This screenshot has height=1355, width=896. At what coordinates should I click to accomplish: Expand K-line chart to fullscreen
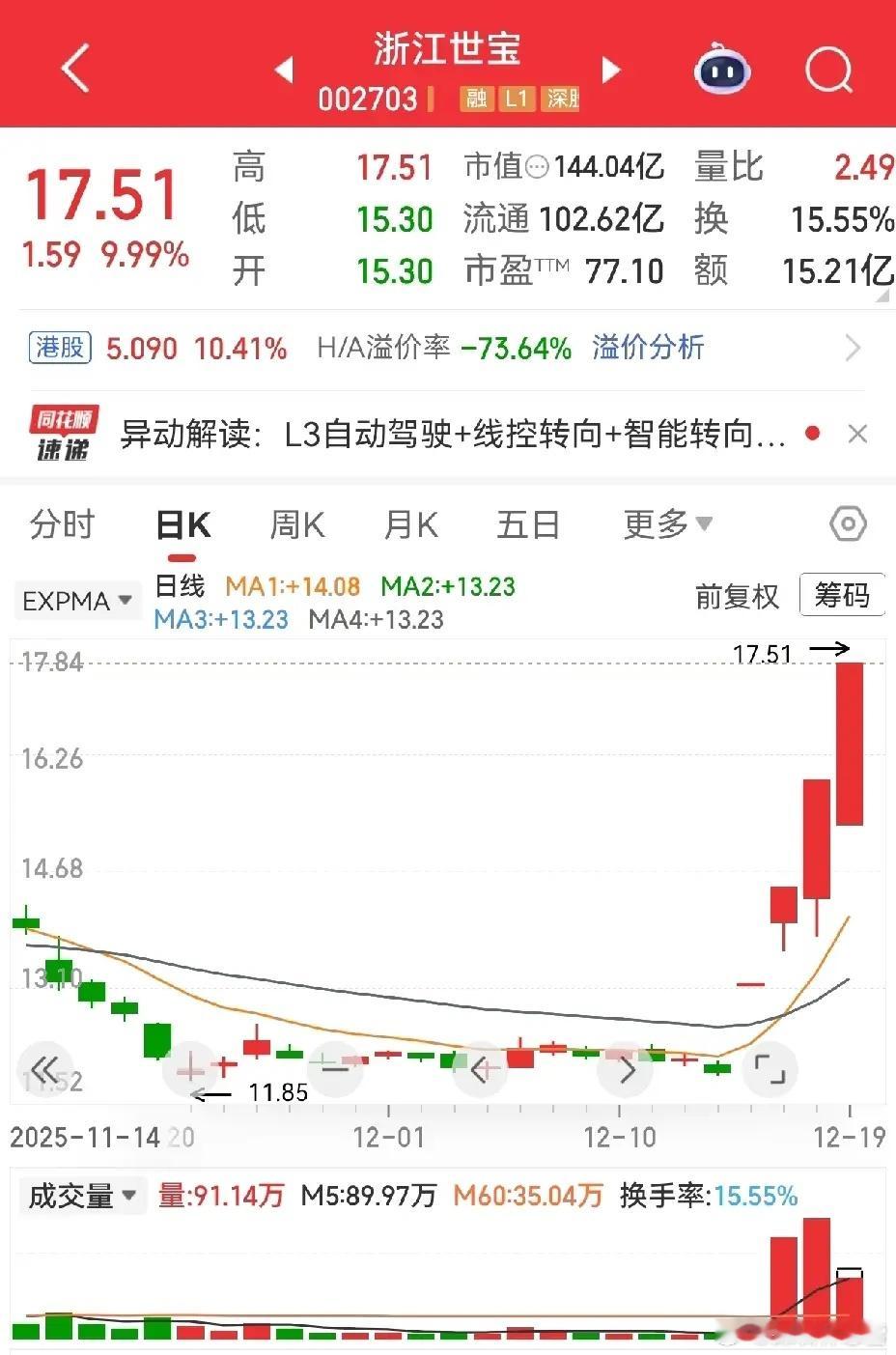tap(770, 1069)
